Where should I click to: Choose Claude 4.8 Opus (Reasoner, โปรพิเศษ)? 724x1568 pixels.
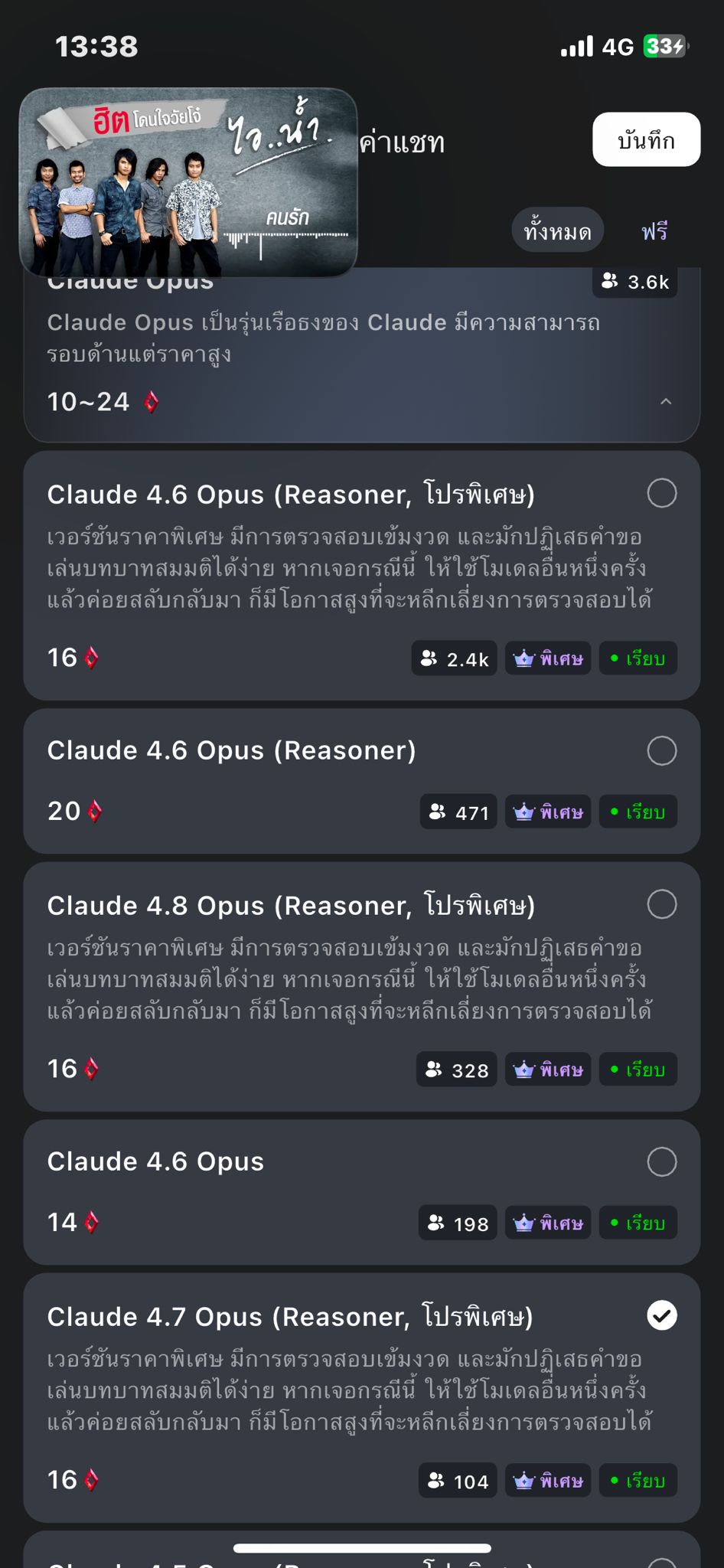coord(362,986)
